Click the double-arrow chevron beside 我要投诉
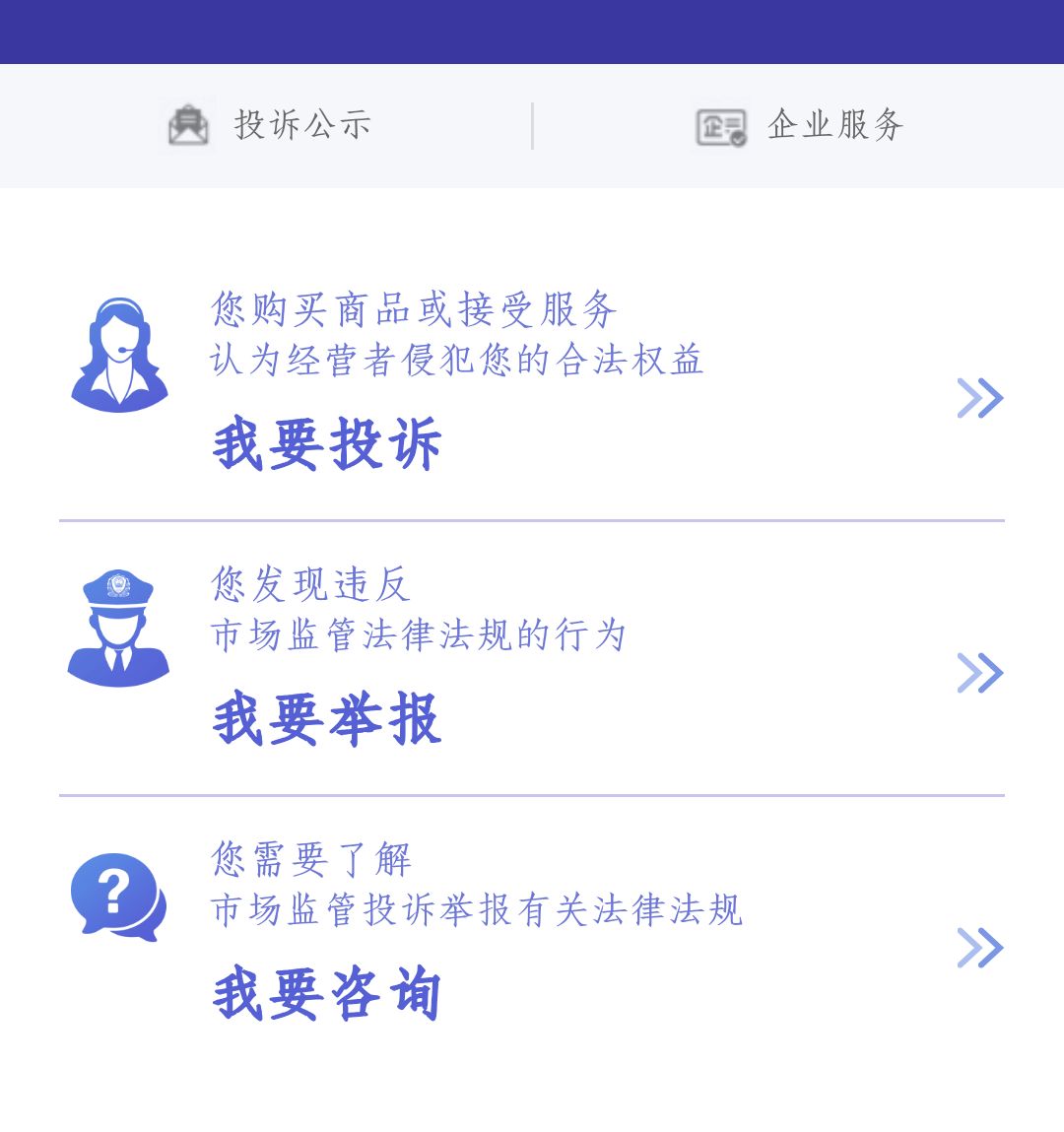 978,398
